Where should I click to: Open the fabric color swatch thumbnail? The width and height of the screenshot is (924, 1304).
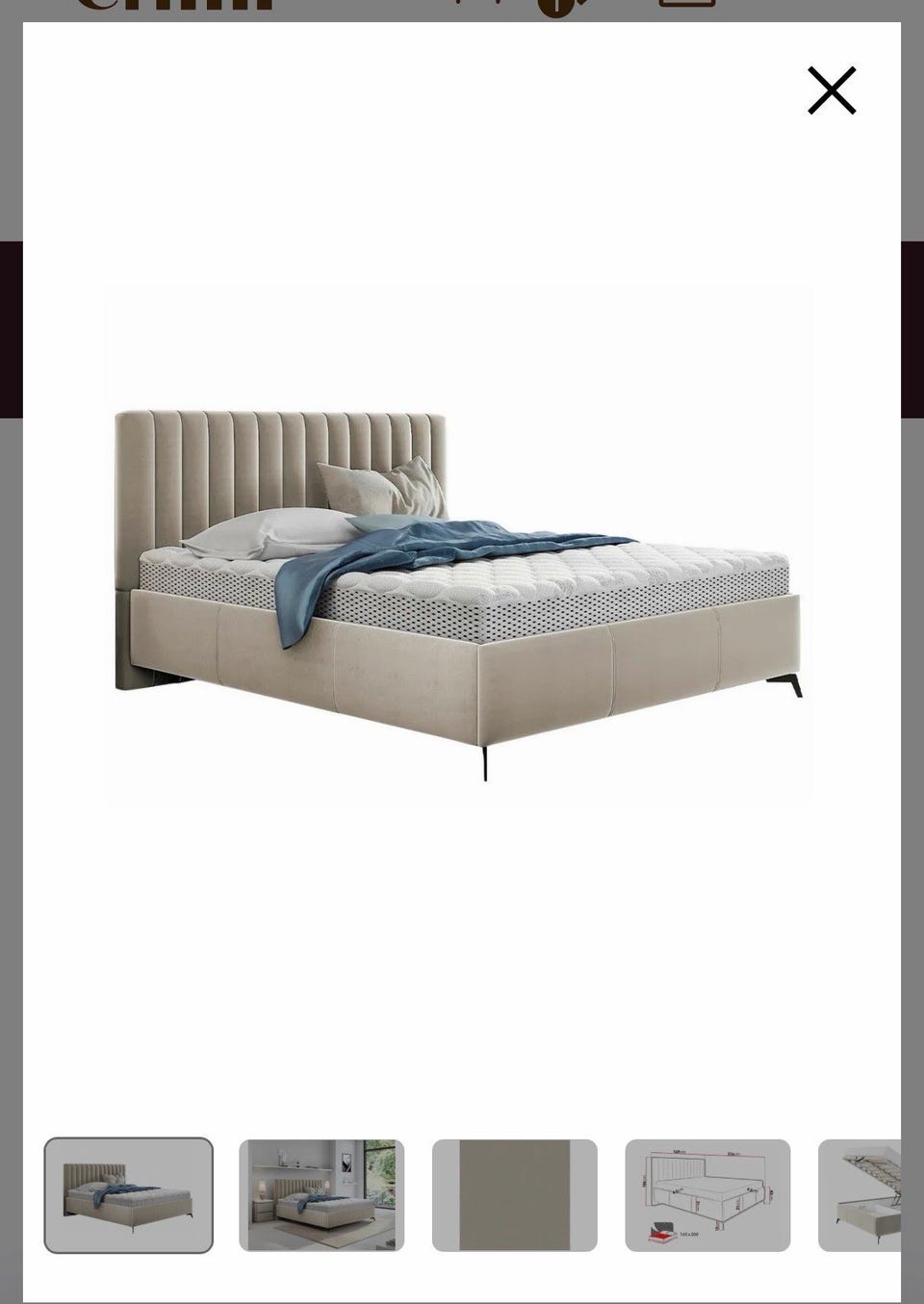515,1195
